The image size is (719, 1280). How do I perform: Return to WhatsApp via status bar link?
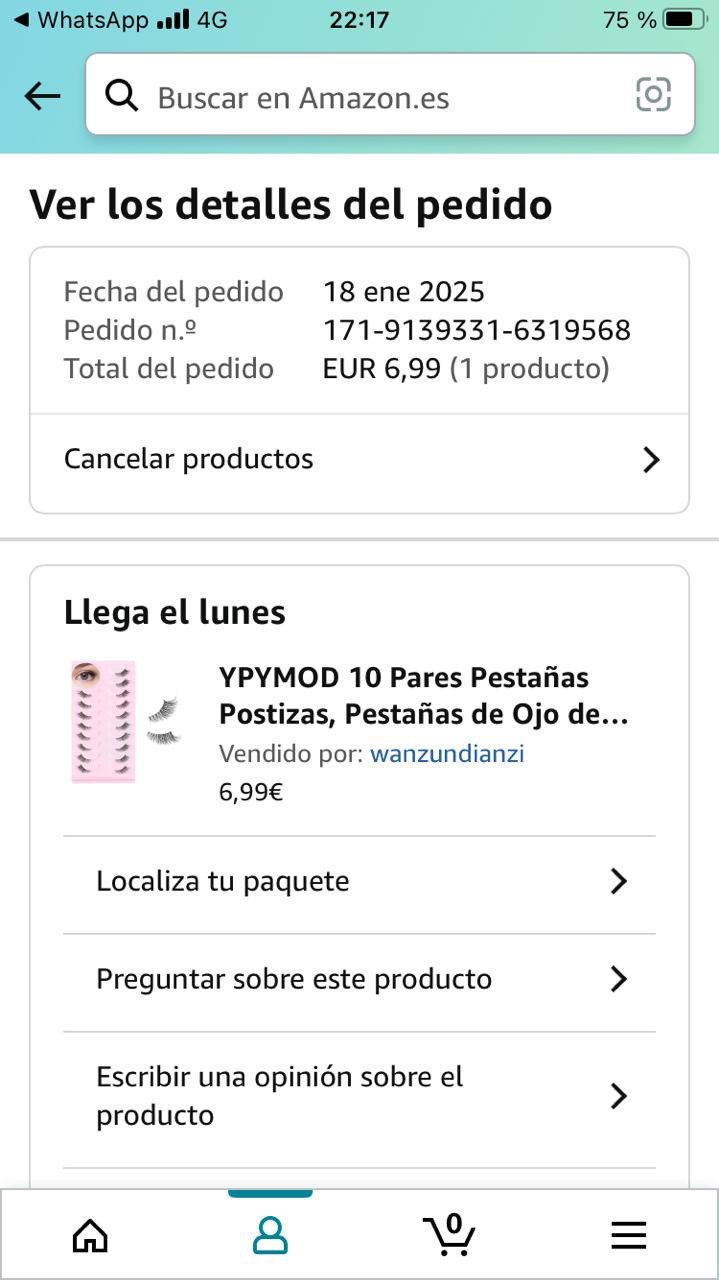tap(80, 20)
